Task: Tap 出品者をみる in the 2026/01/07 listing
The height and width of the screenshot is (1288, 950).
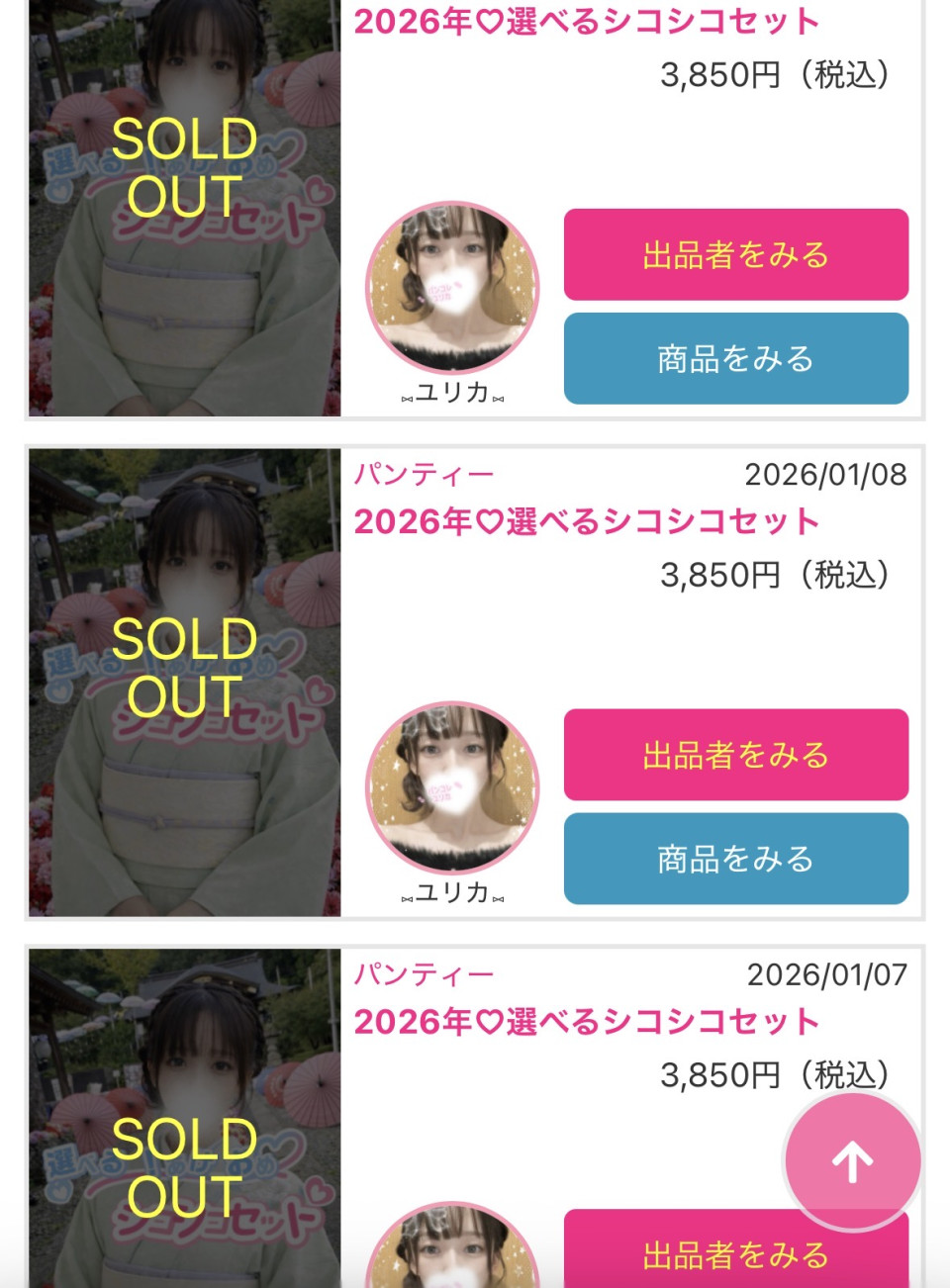Action: coord(673,1254)
